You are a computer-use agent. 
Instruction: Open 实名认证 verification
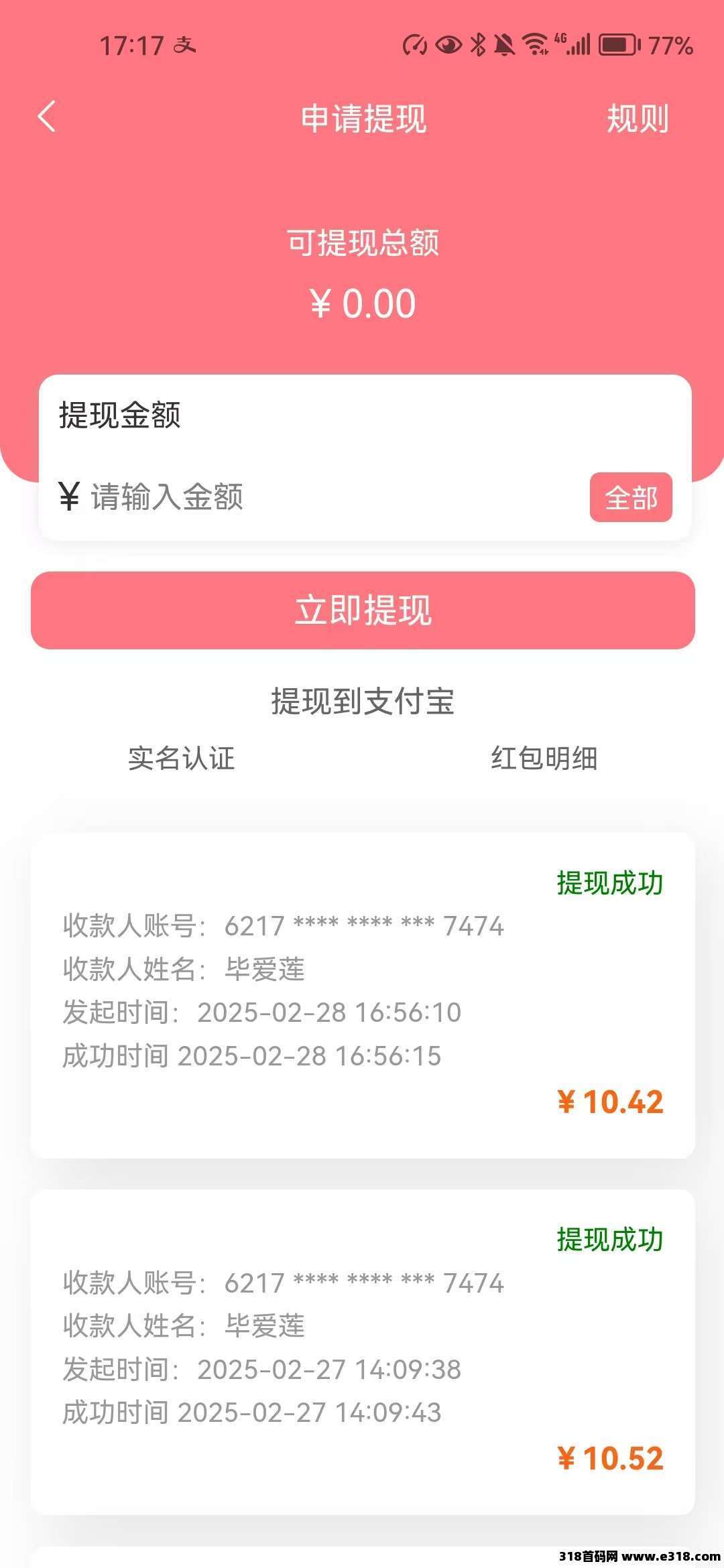[x=182, y=759]
